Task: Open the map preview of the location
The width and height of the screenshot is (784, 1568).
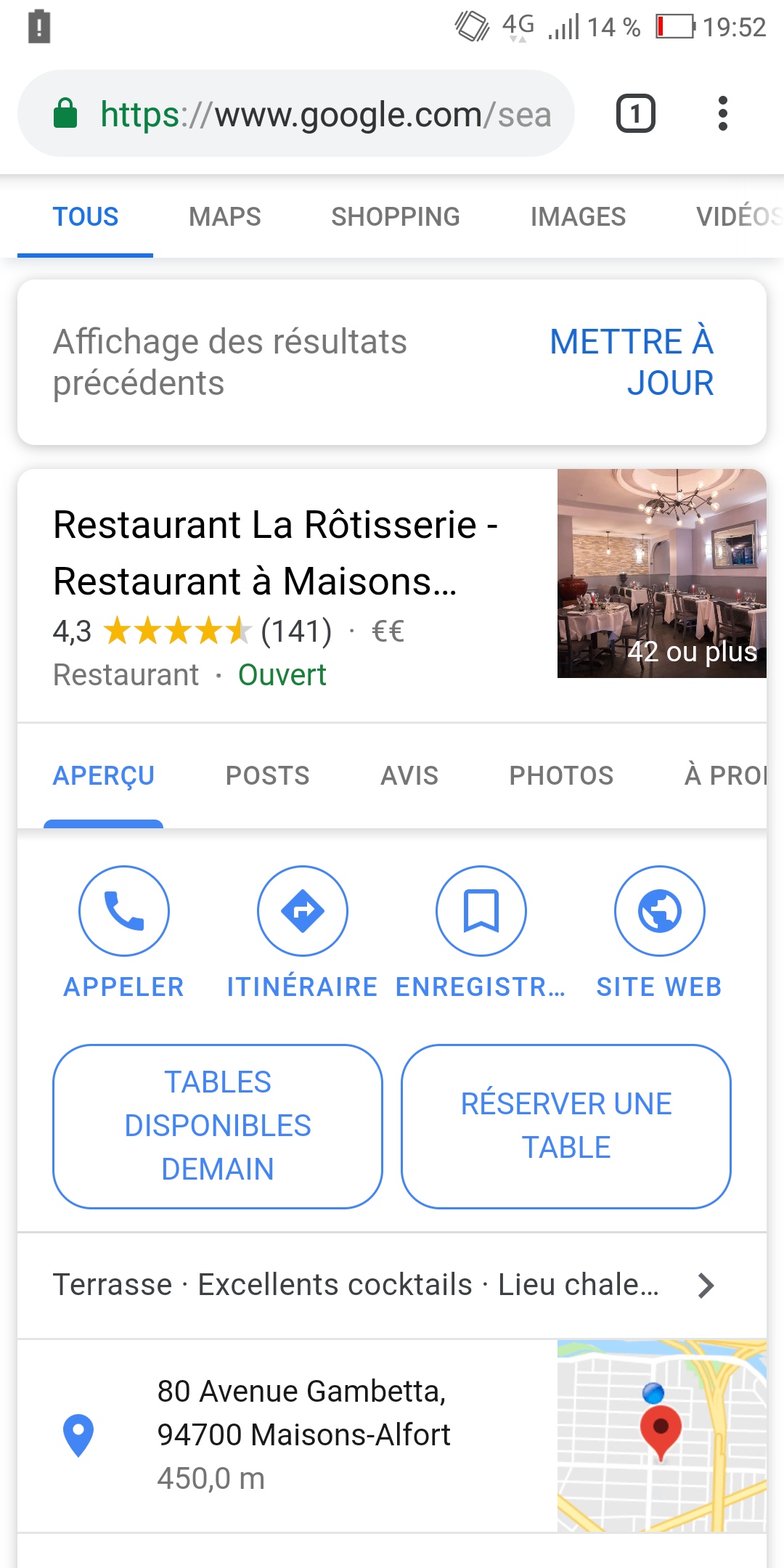Action: 661,1435
